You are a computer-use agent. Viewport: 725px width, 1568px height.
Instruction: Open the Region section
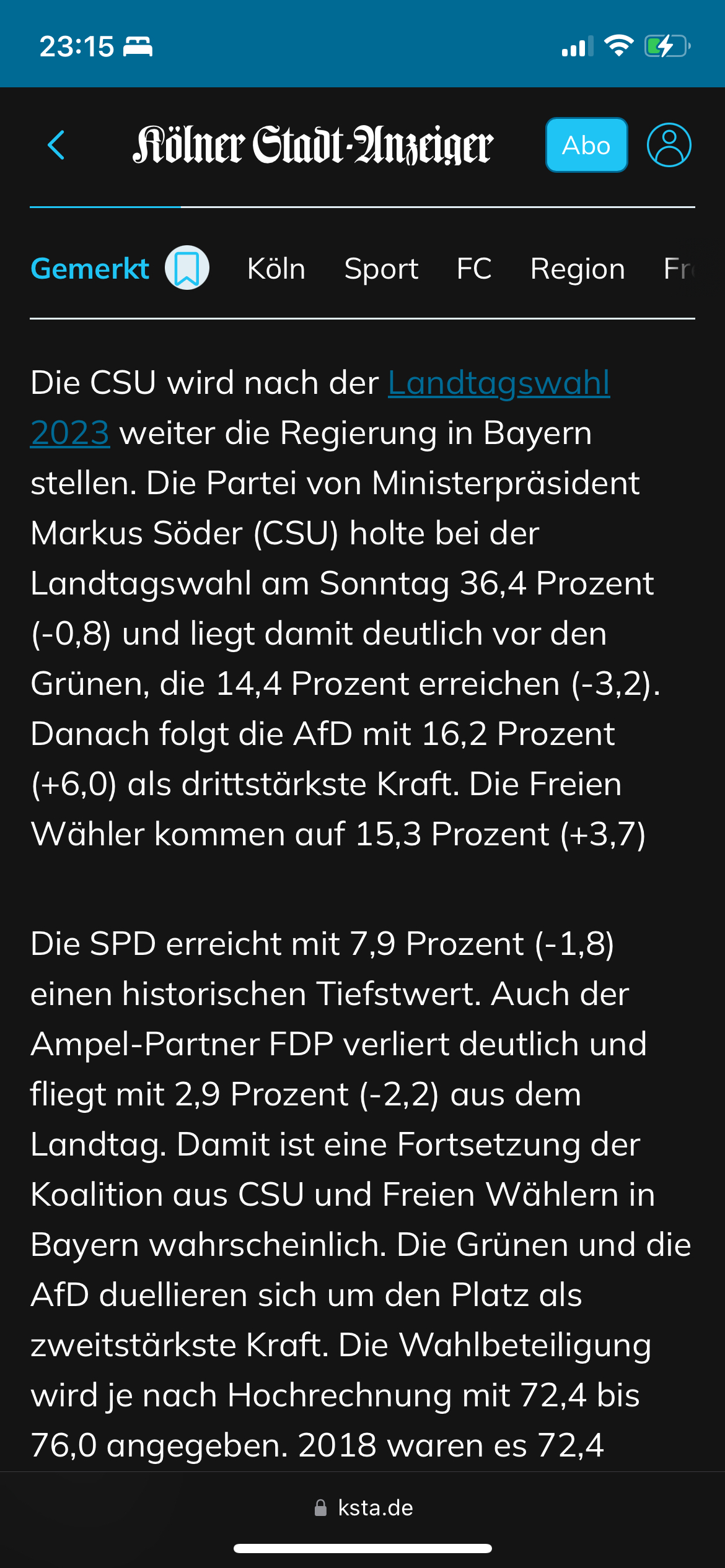click(578, 269)
